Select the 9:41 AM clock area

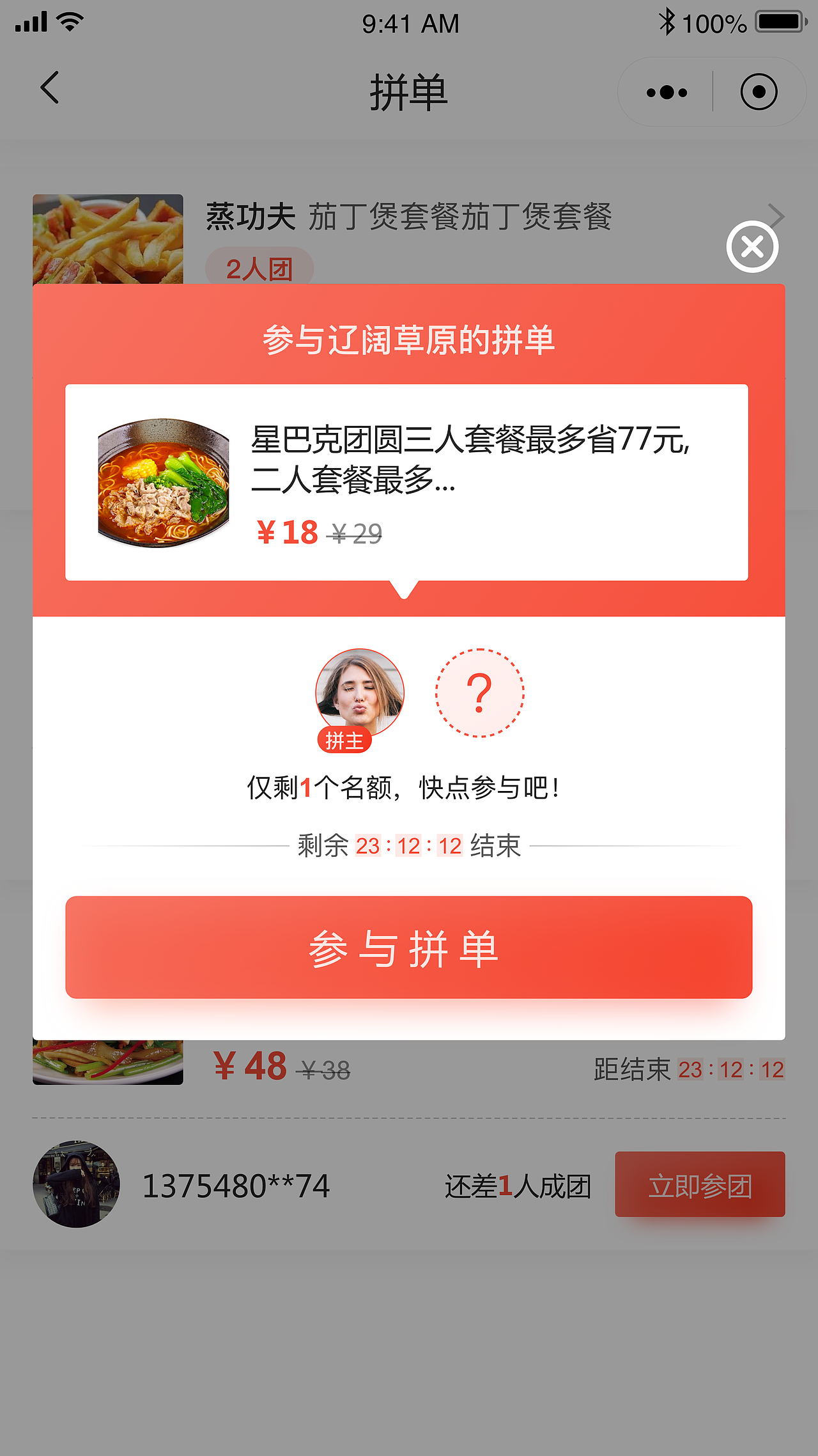pyautogui.click(x=409, y=22)
